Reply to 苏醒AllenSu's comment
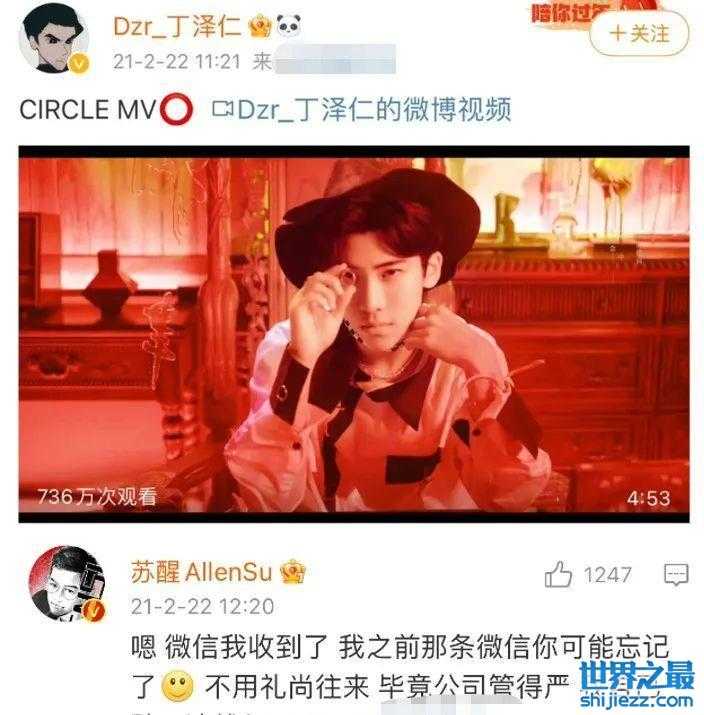This screenshot has width=704, height=715. tap(676, 574)
